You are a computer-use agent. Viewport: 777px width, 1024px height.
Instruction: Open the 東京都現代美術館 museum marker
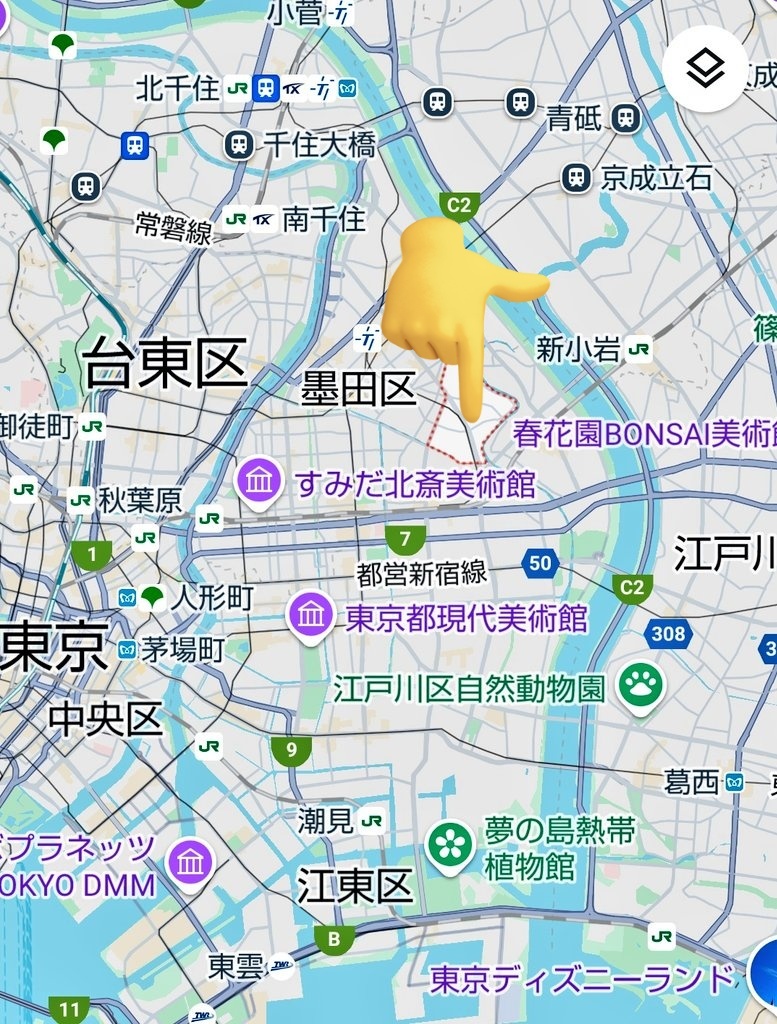(311, 615)
